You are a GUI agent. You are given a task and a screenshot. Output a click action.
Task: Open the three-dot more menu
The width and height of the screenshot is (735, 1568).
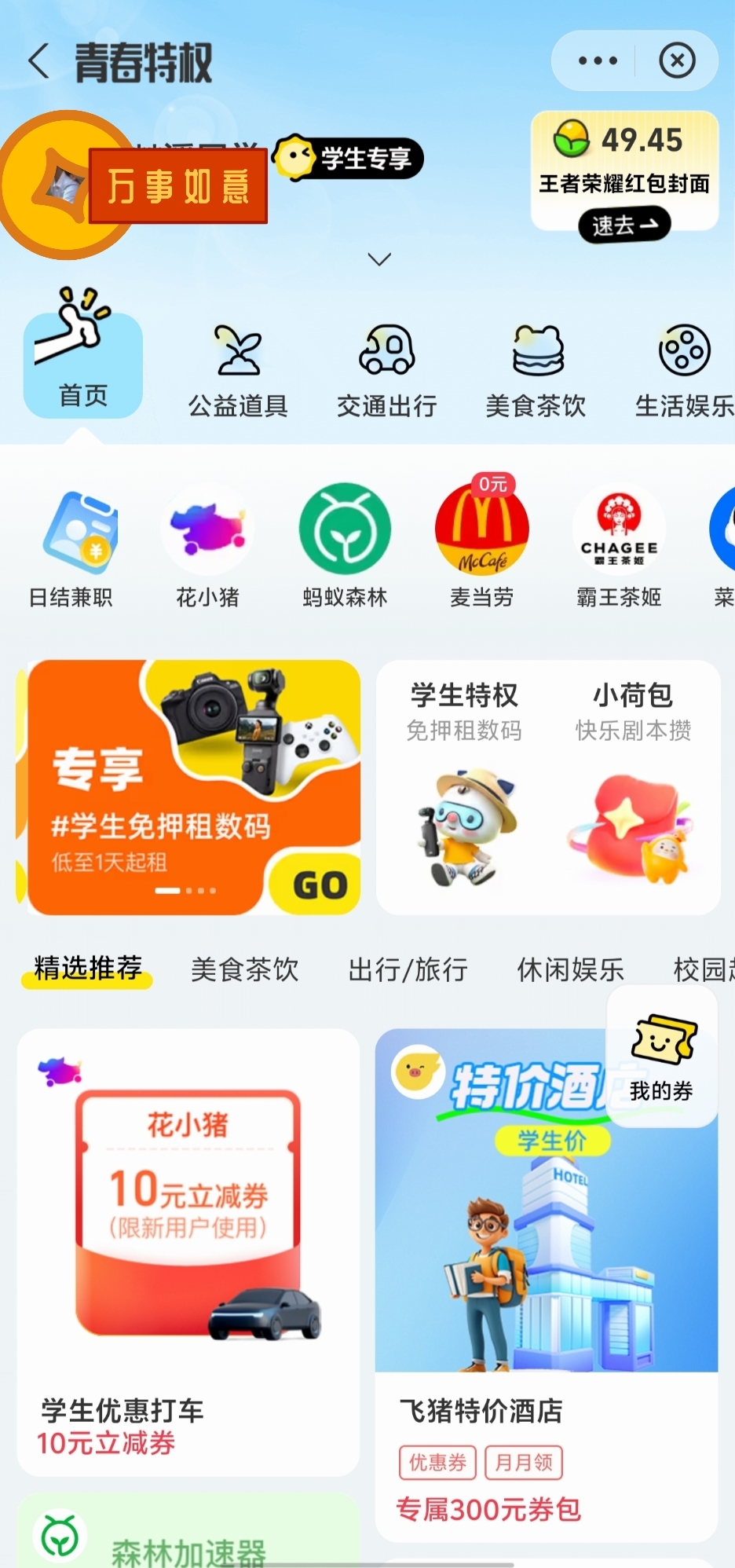[598, 60]
